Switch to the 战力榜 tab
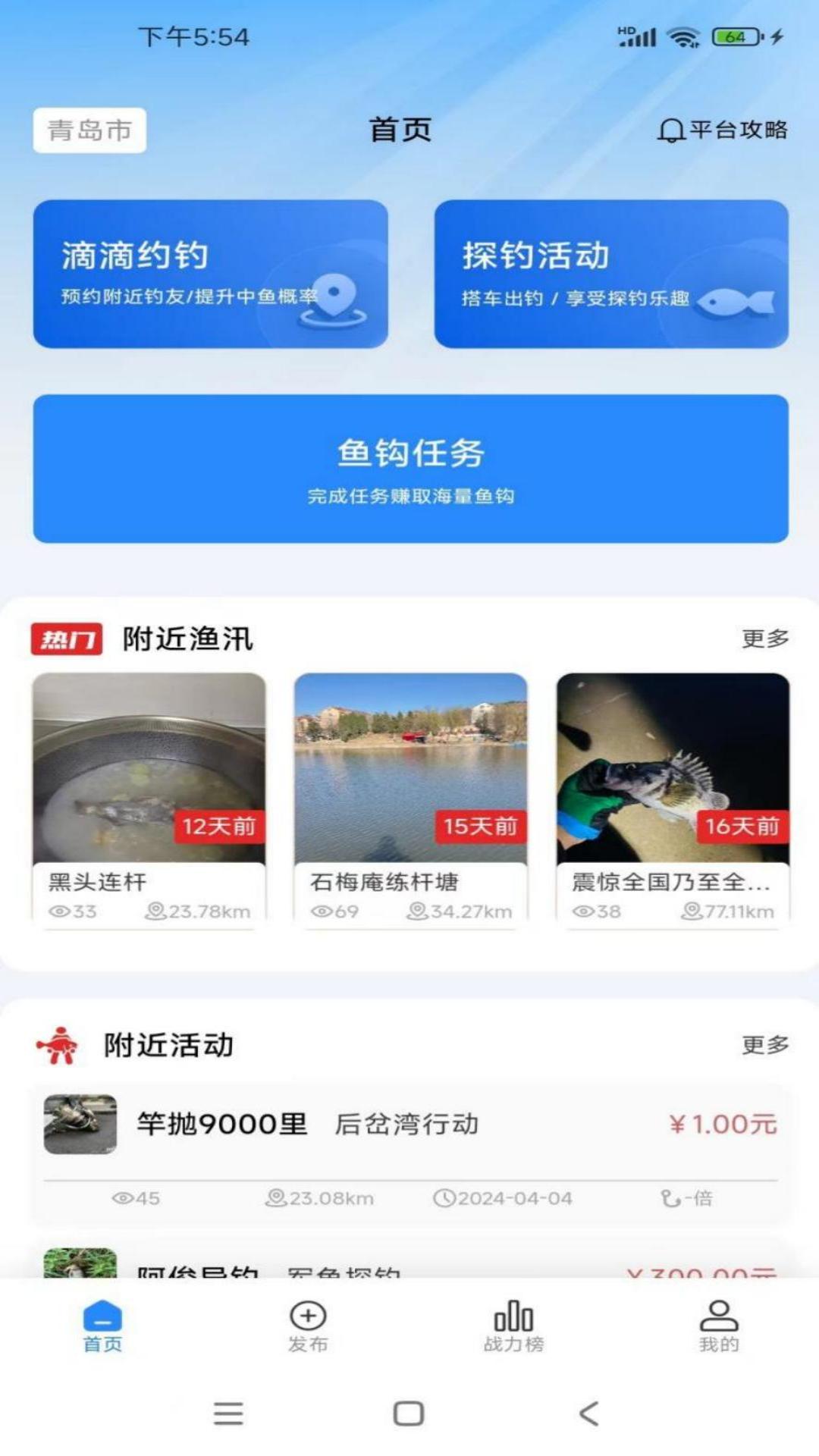 (513, 1326)
